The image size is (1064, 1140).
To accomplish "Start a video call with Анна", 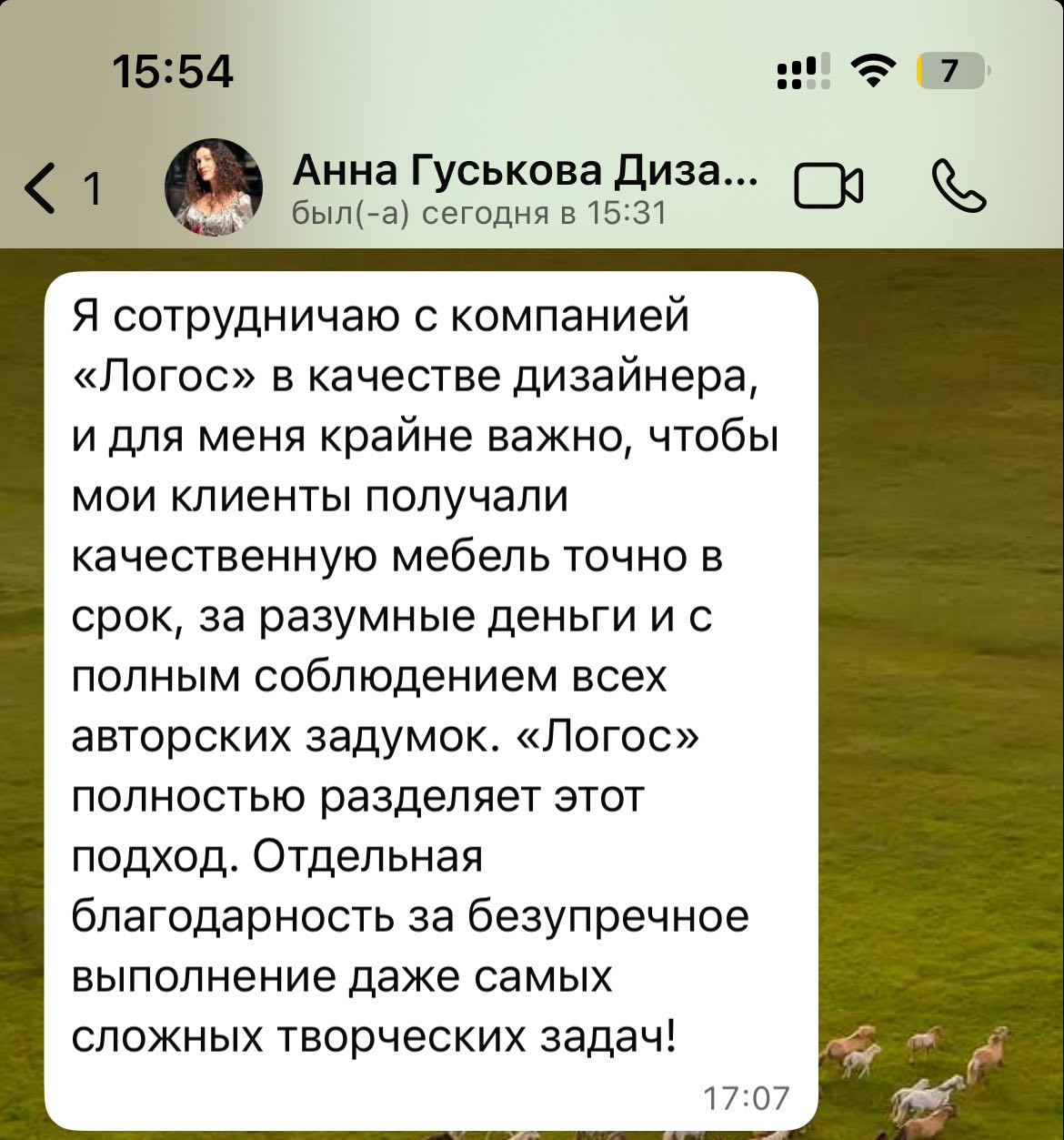I will (828, 187).
